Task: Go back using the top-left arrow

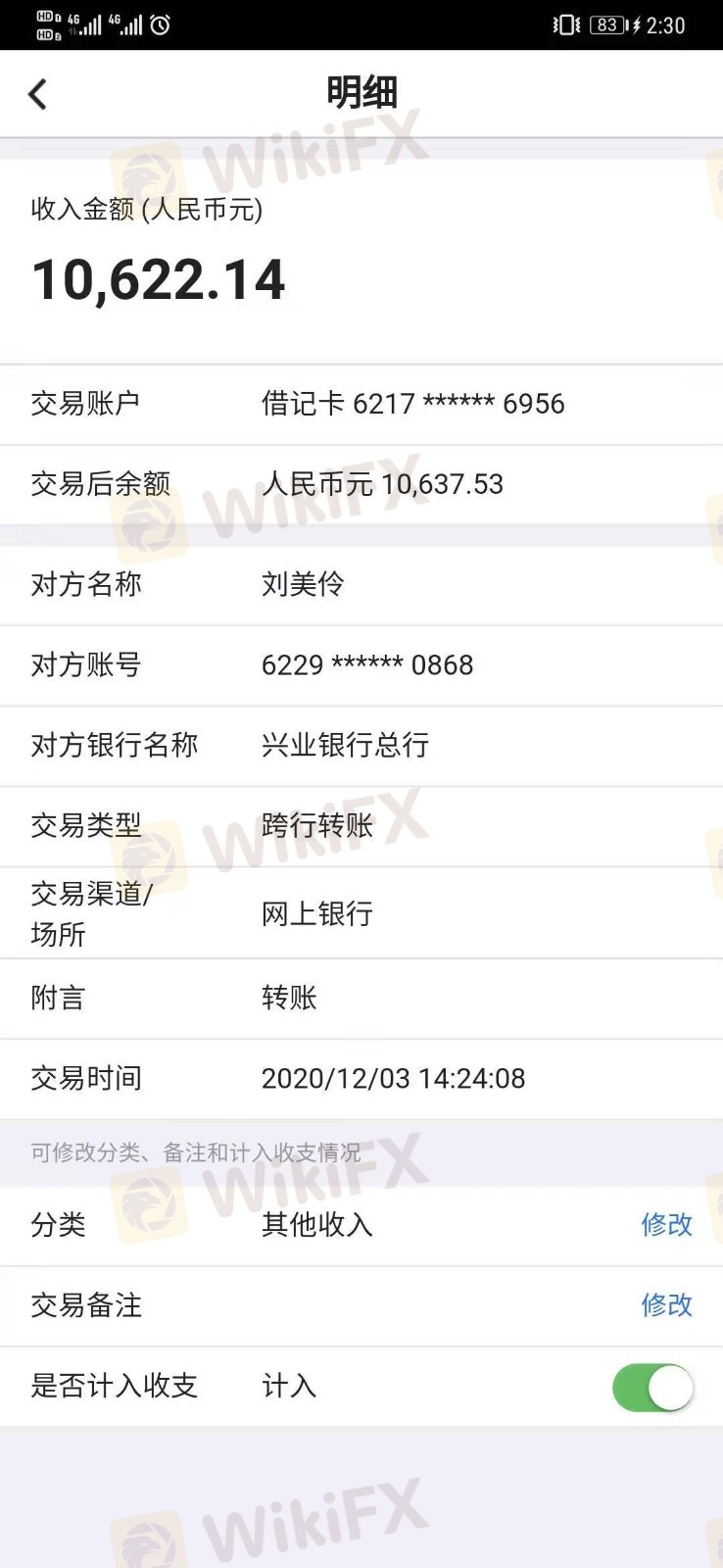Action: coord(38,94)
